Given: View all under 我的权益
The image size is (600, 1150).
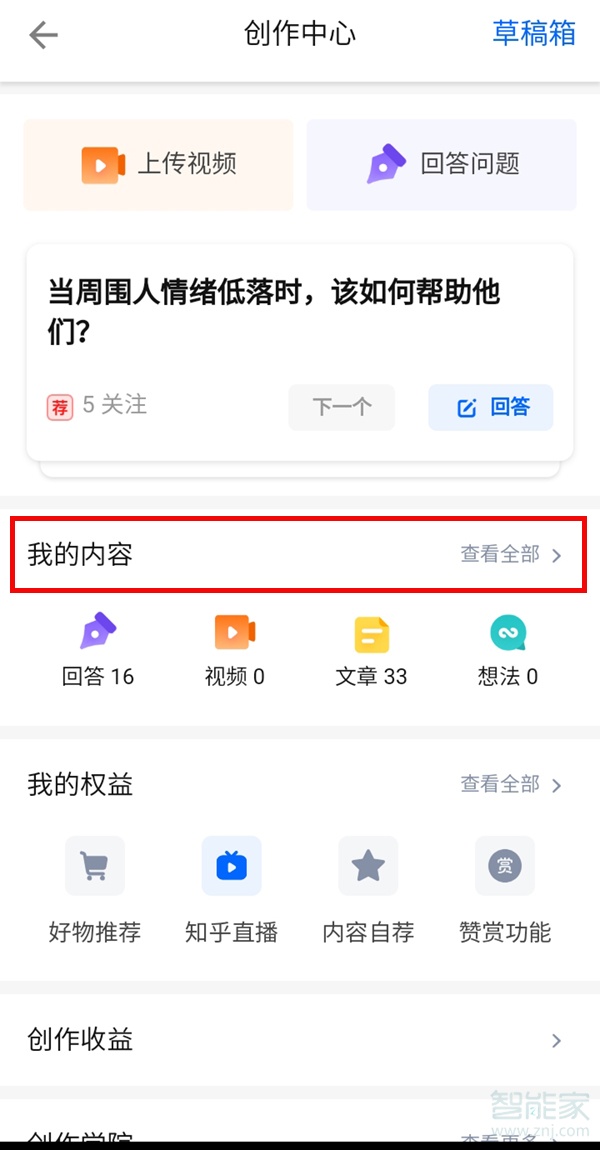Looking at the screenshot, I should point(511,785).
